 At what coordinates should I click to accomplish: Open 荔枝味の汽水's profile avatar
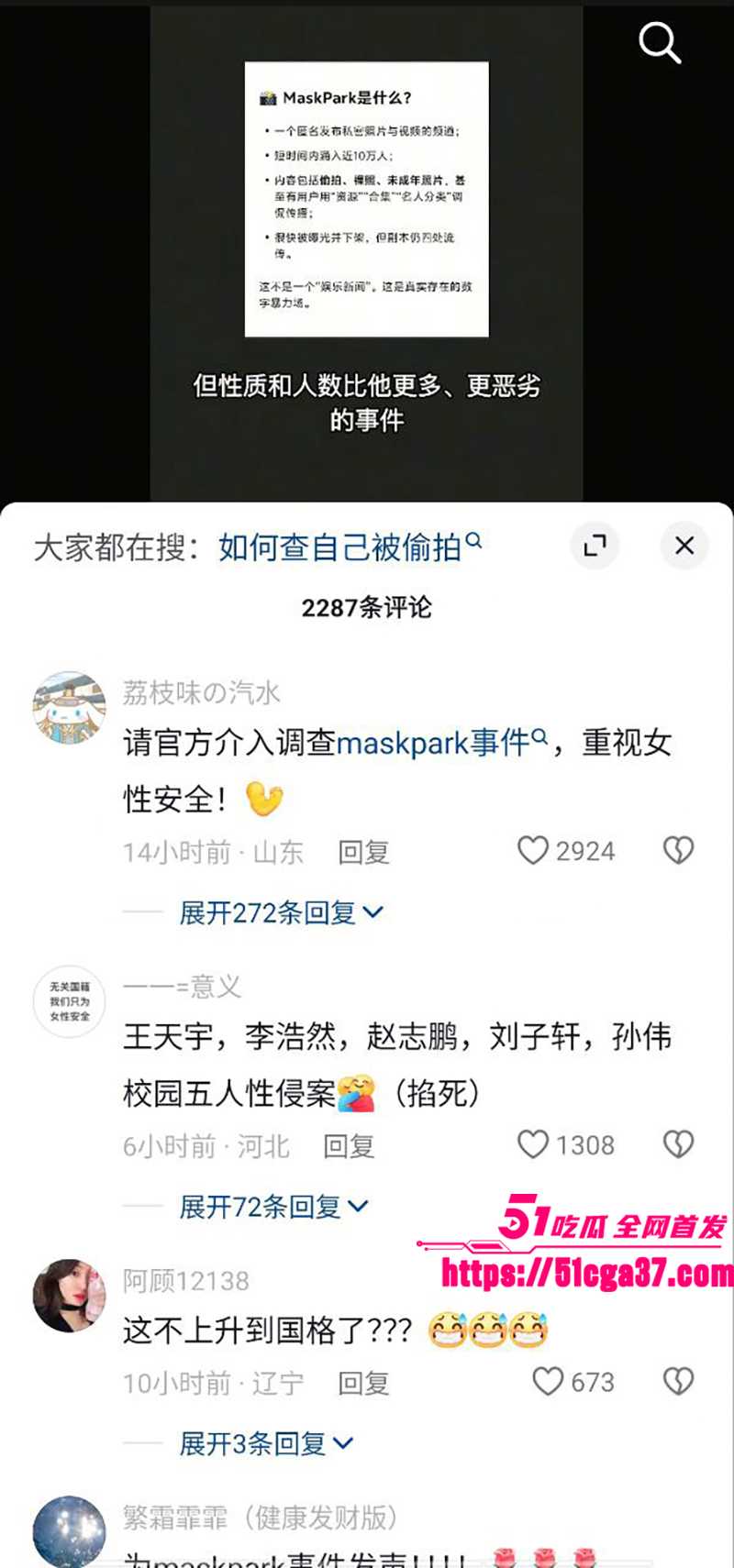pyautogui.click(x=69, y=707)
